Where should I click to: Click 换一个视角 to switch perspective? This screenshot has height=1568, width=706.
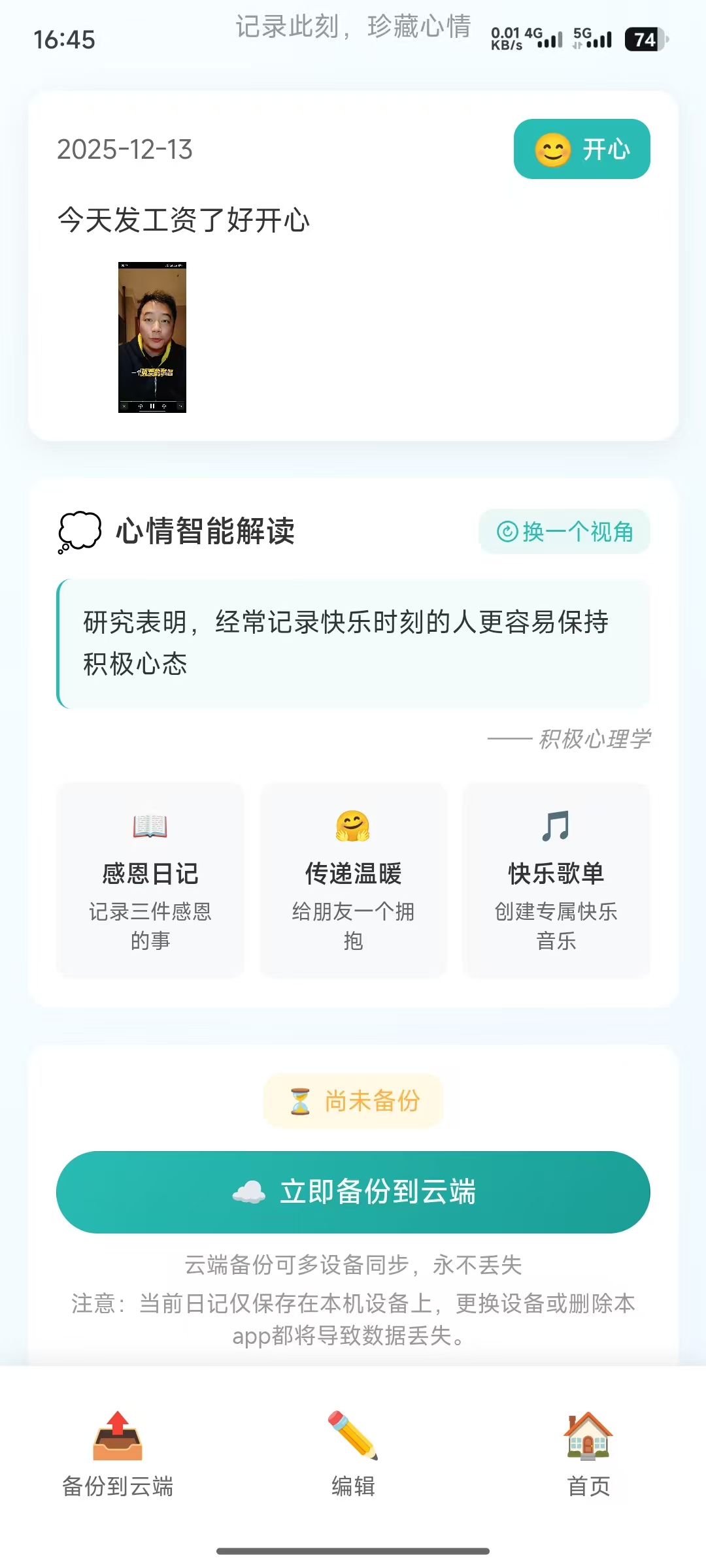coord(565,532)
